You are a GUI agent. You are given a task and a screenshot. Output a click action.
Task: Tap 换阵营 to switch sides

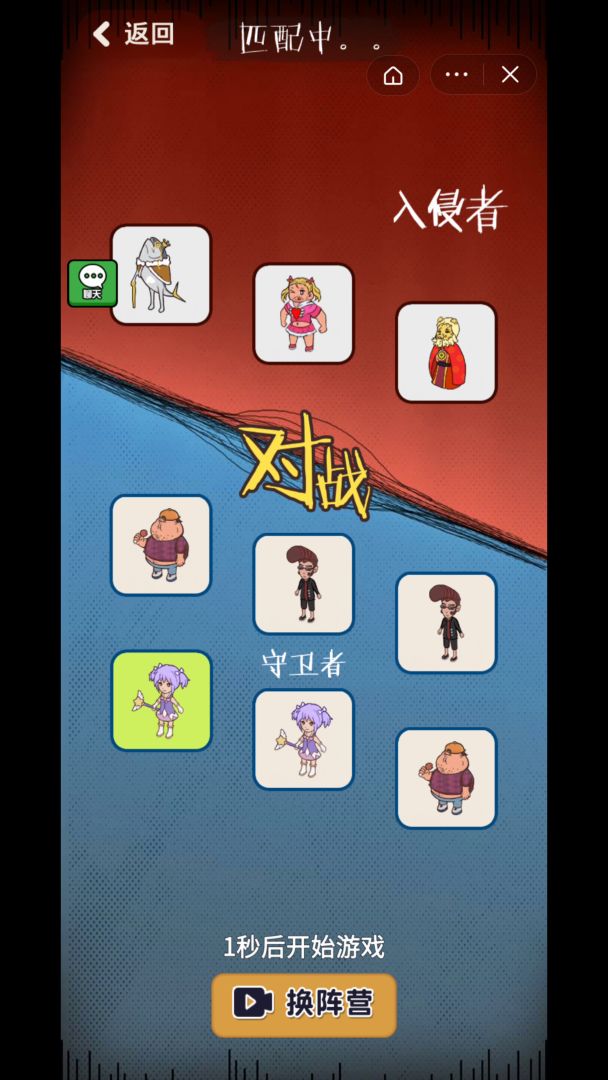tap(304, 1004)
